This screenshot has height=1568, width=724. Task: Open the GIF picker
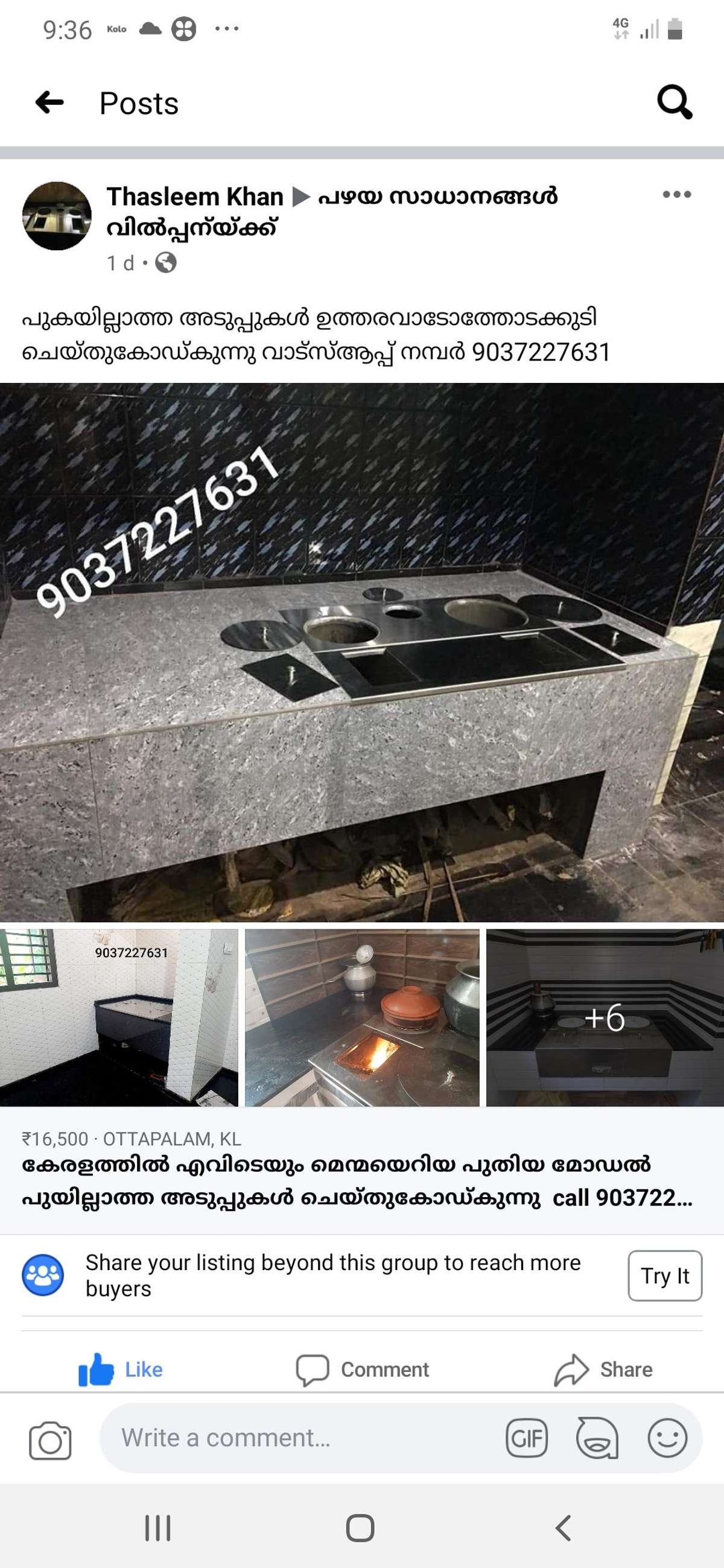click(527, 1438)
